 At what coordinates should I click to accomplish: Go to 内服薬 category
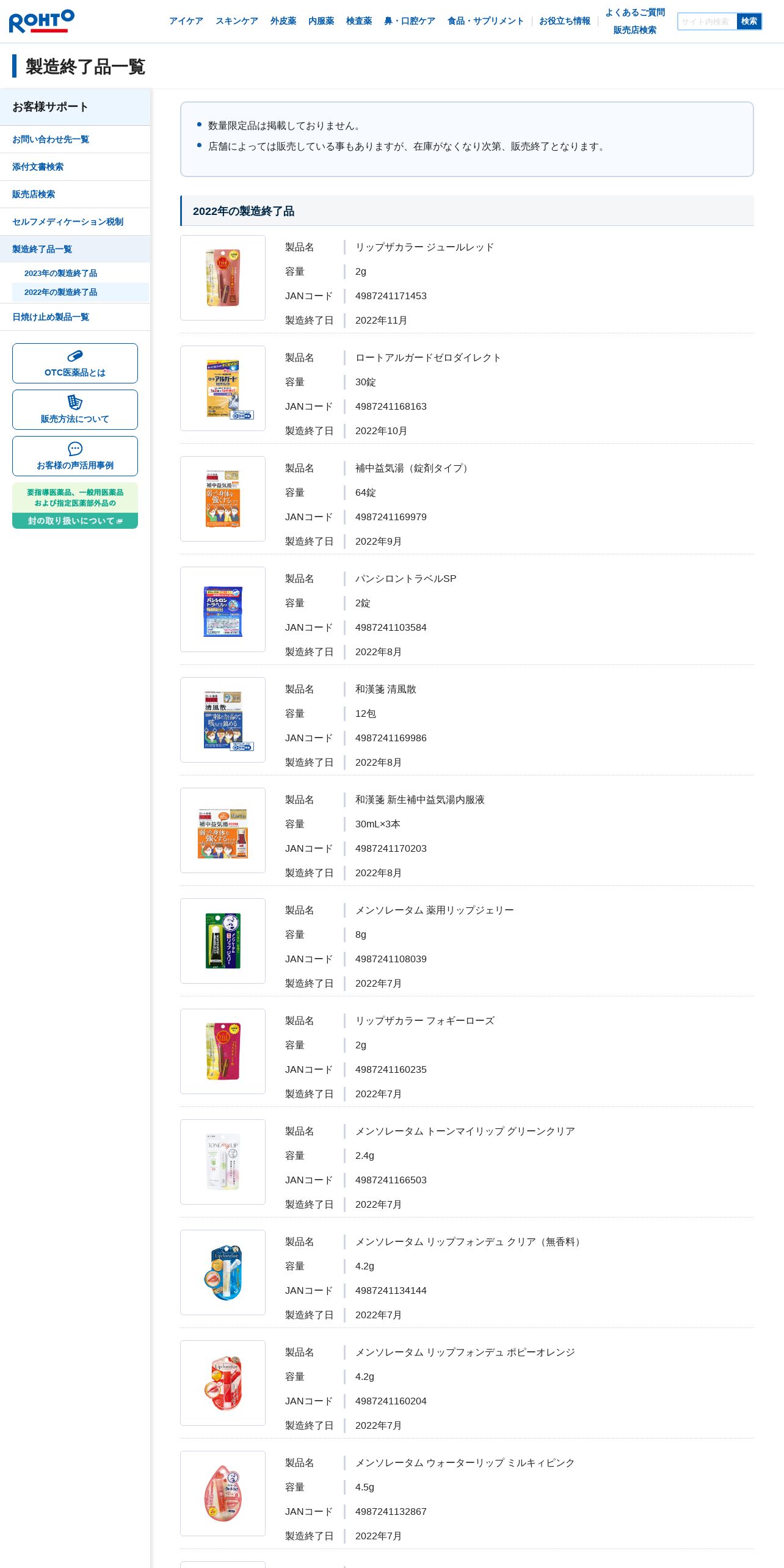point(321,21)
